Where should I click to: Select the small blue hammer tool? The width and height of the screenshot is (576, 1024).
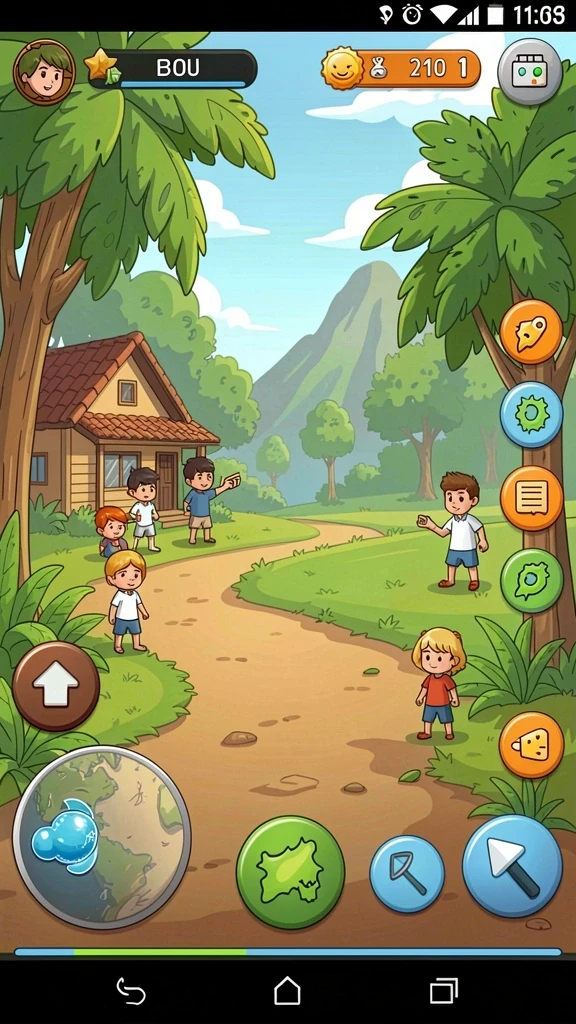(x=407, y=874)
